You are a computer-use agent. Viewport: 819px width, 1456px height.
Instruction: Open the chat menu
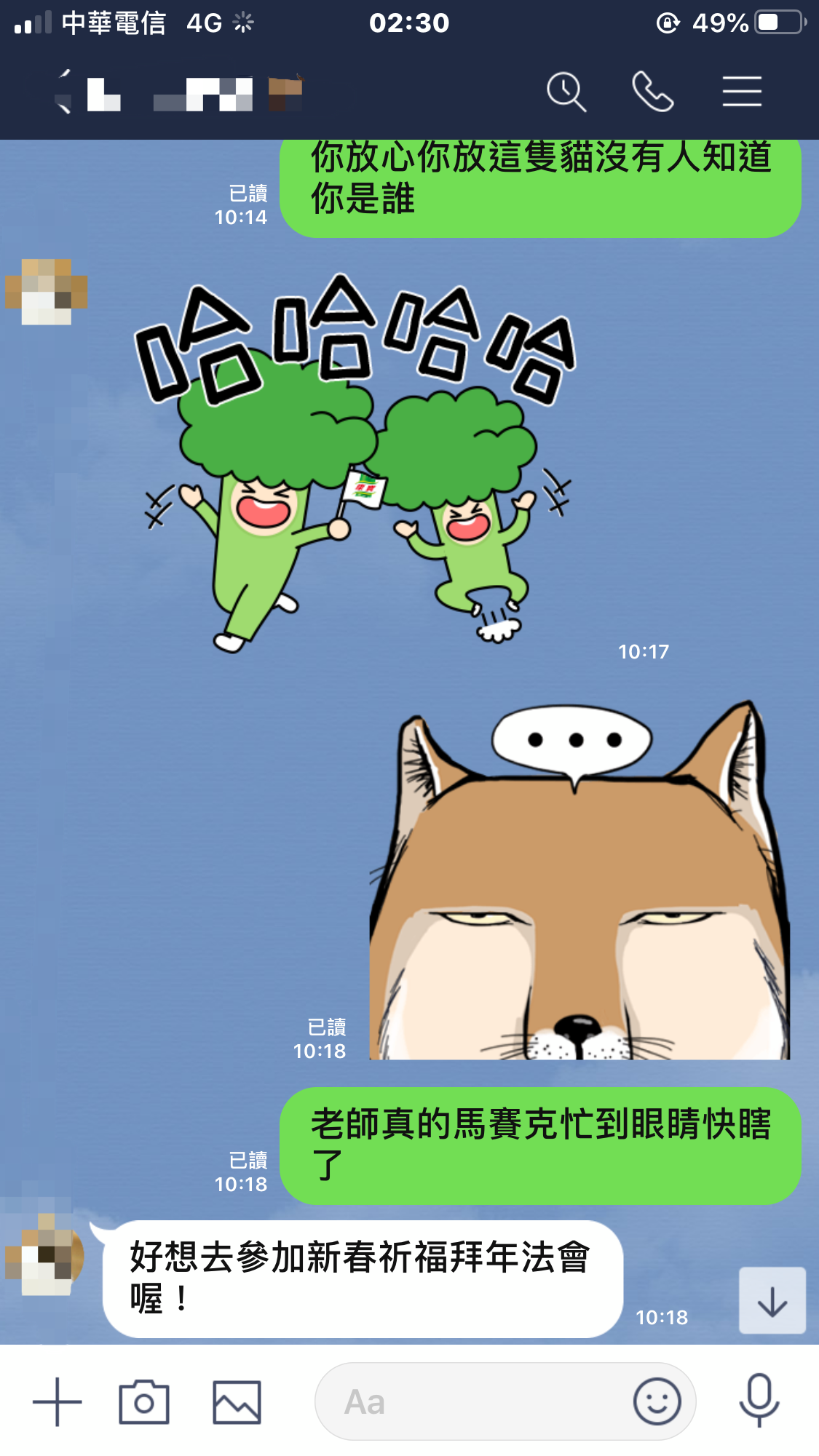[742, 92]
